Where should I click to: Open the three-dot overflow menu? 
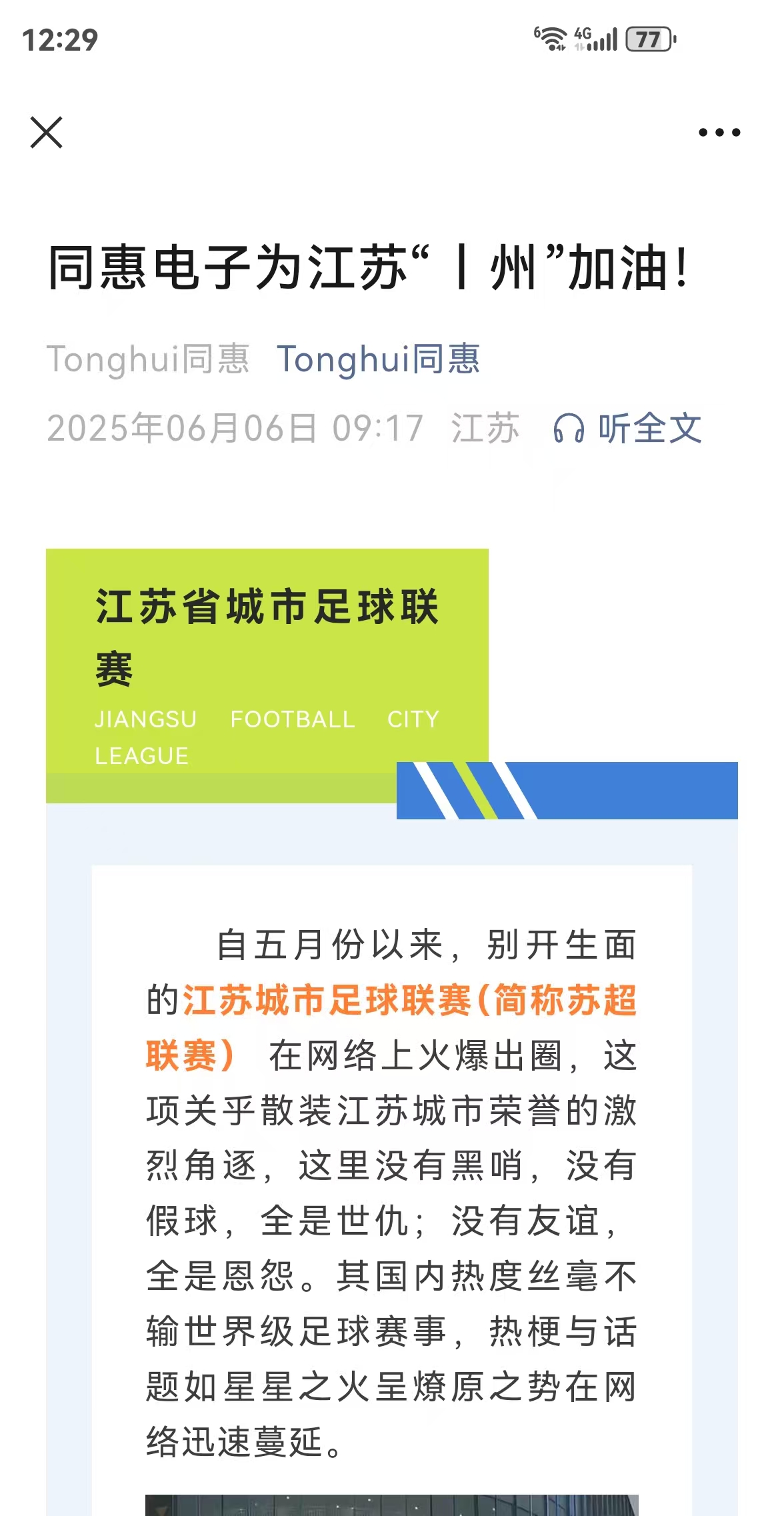click(x=719, y=132)
